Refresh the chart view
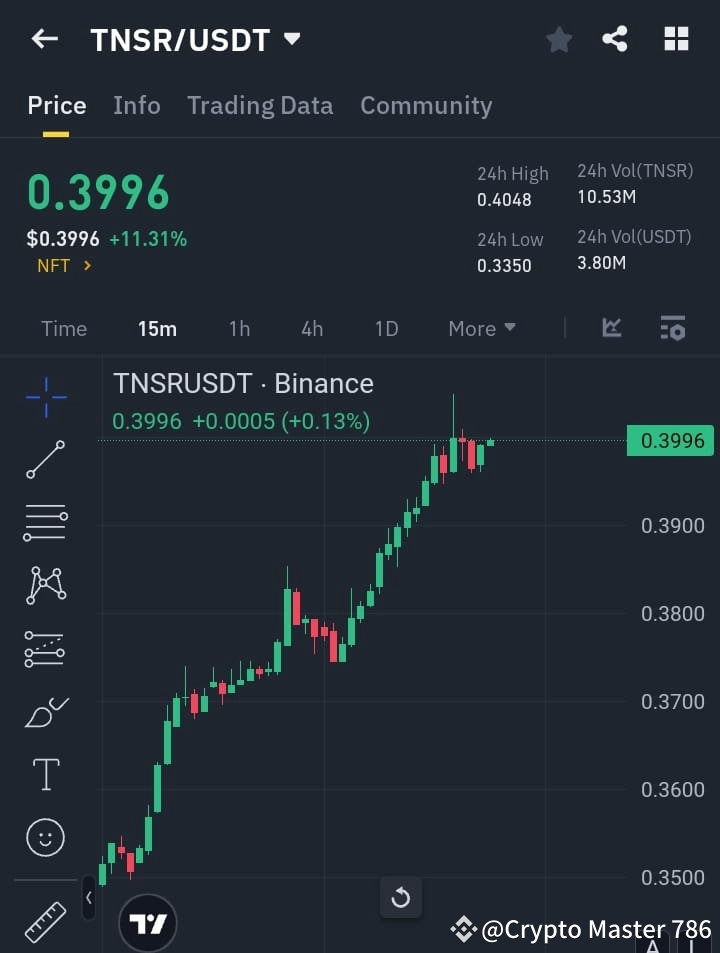This screenshot has width=720, height=953. [x=401, y=898]
